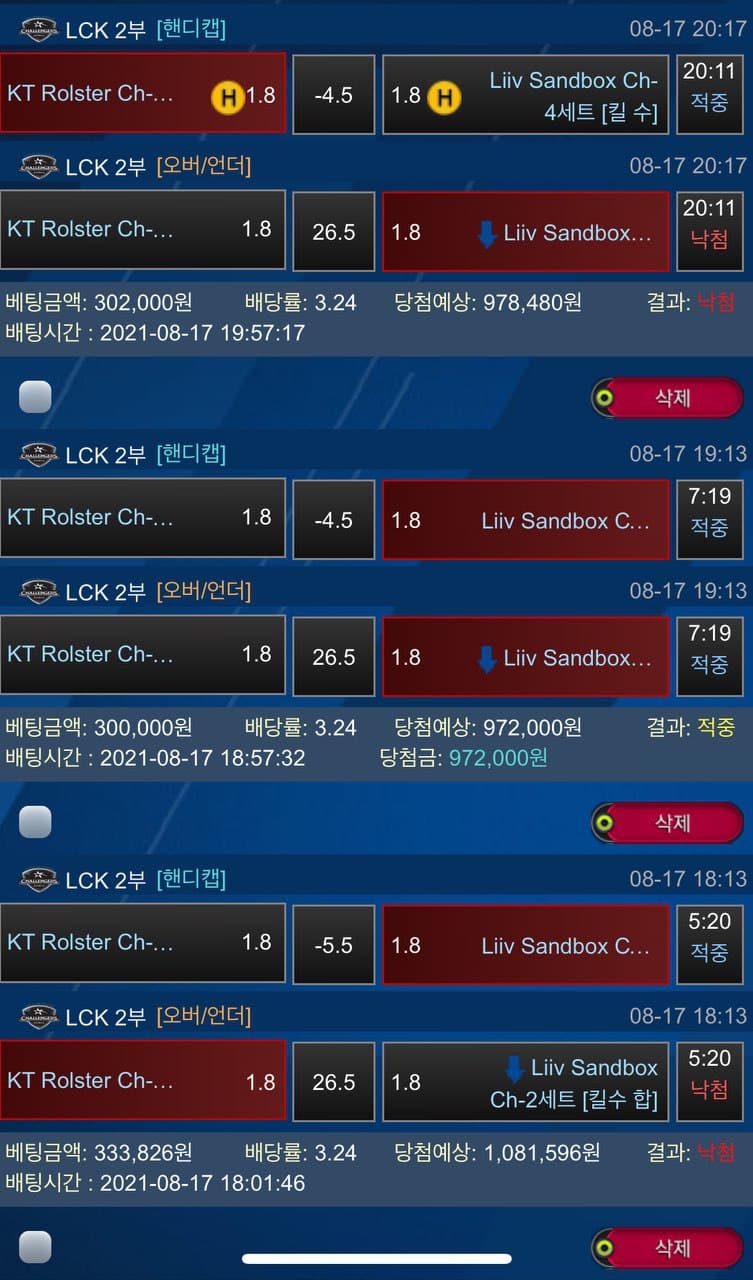Delete the 333,826원 bet record

[666, 1247]
